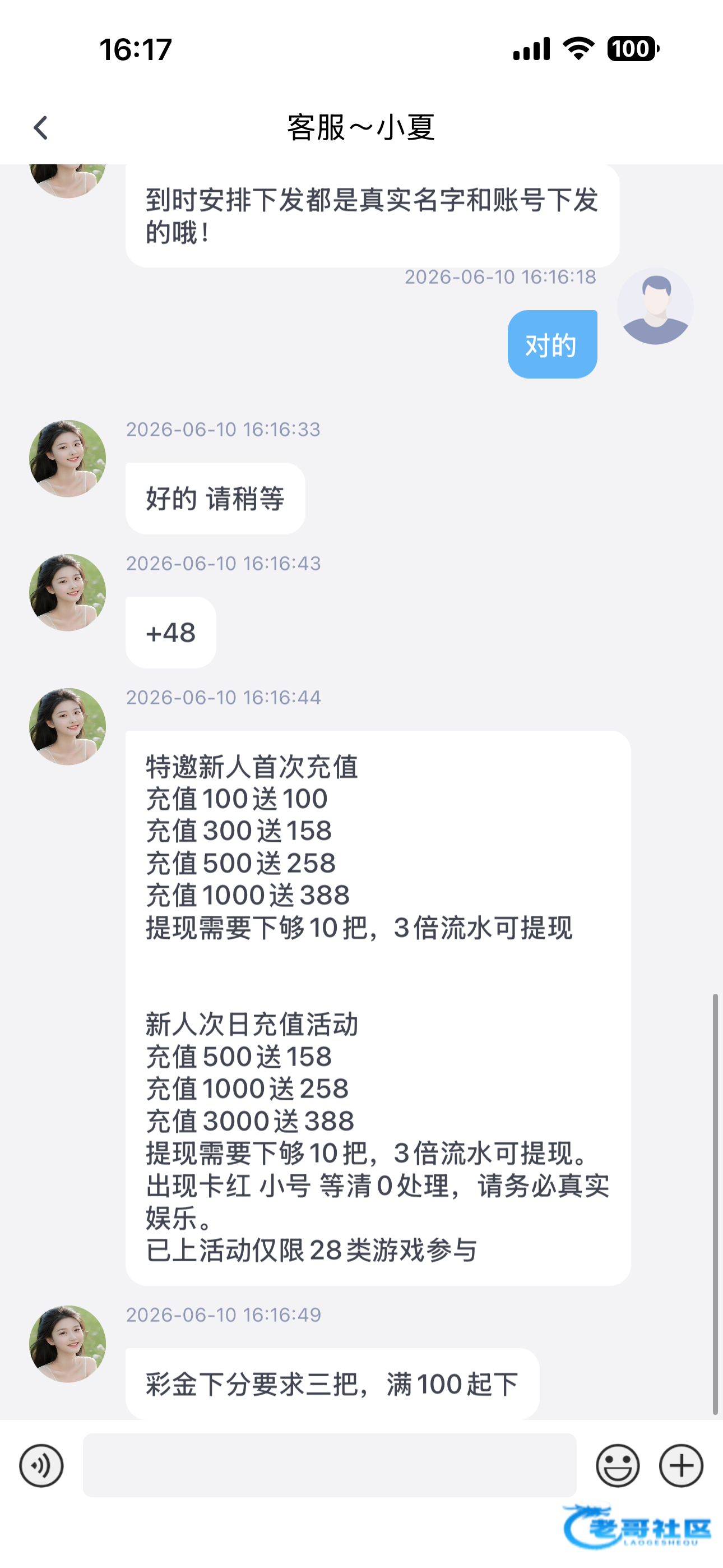This screenshot has width=723, height=1568.
Task: Switch to voice message input
Action: click(x=41, y=1466)
